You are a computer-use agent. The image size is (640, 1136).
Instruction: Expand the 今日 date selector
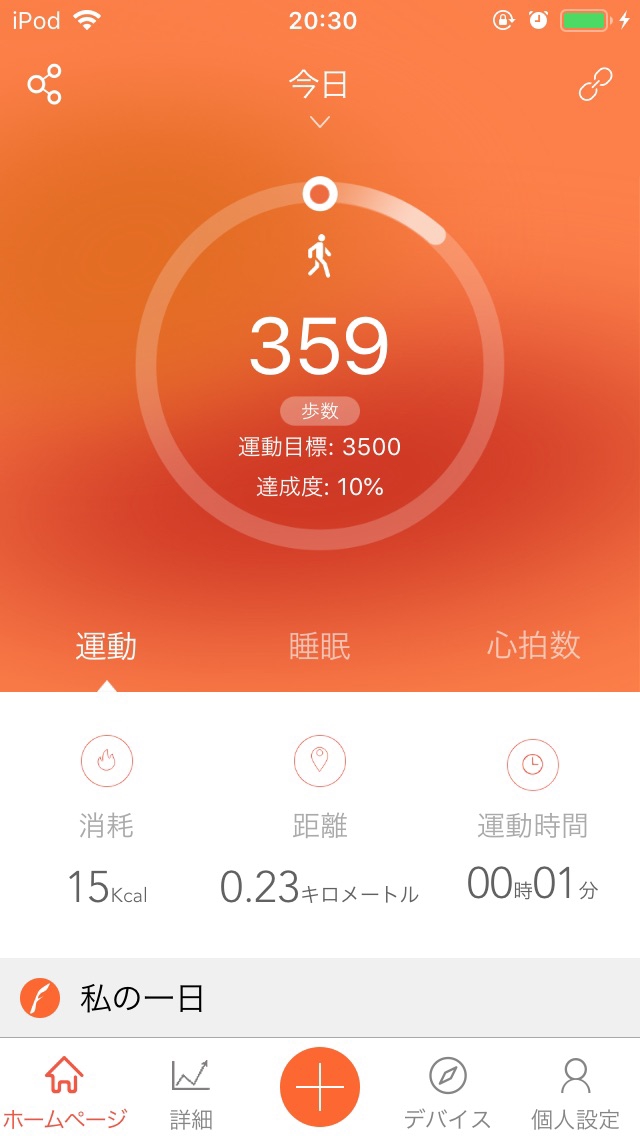point(320,98)
